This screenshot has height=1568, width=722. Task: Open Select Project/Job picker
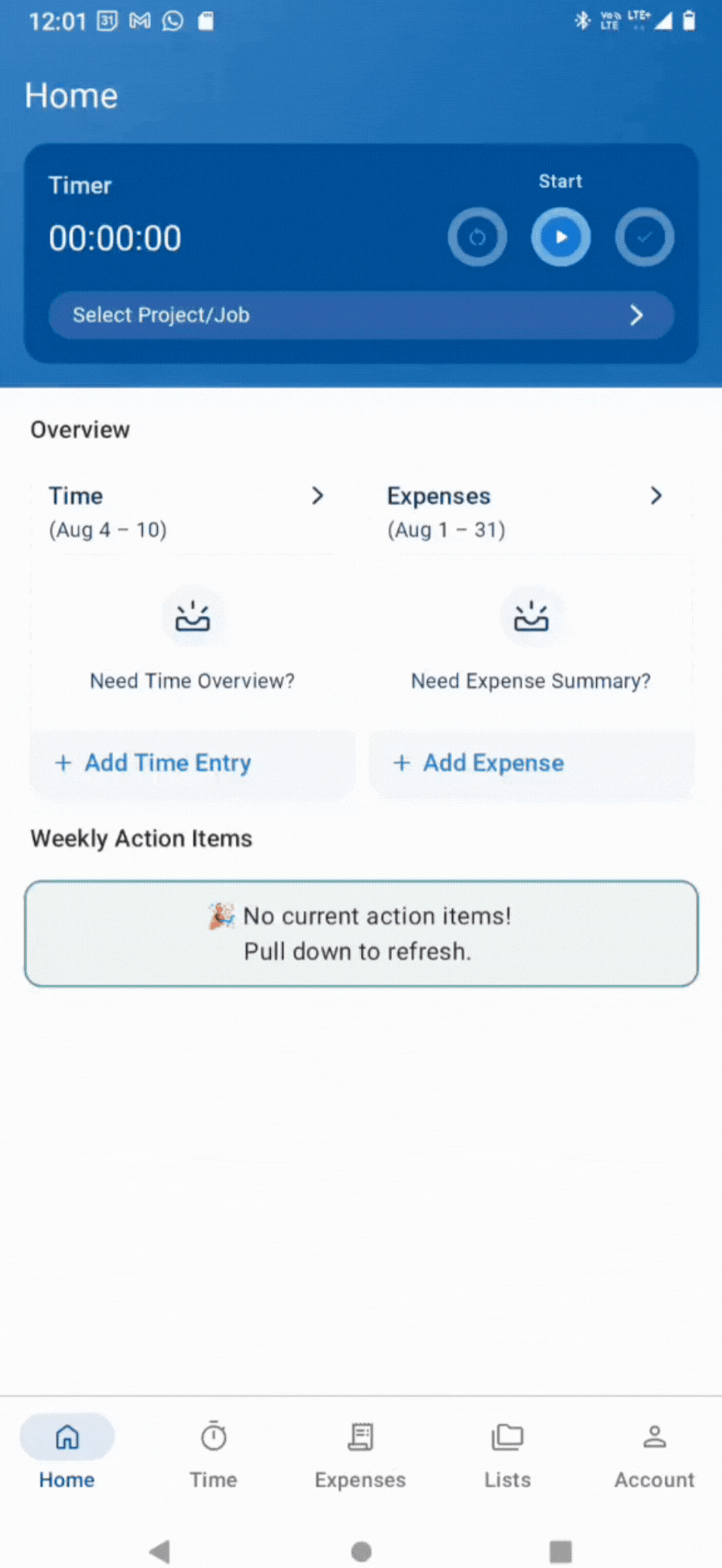point(361,315)
